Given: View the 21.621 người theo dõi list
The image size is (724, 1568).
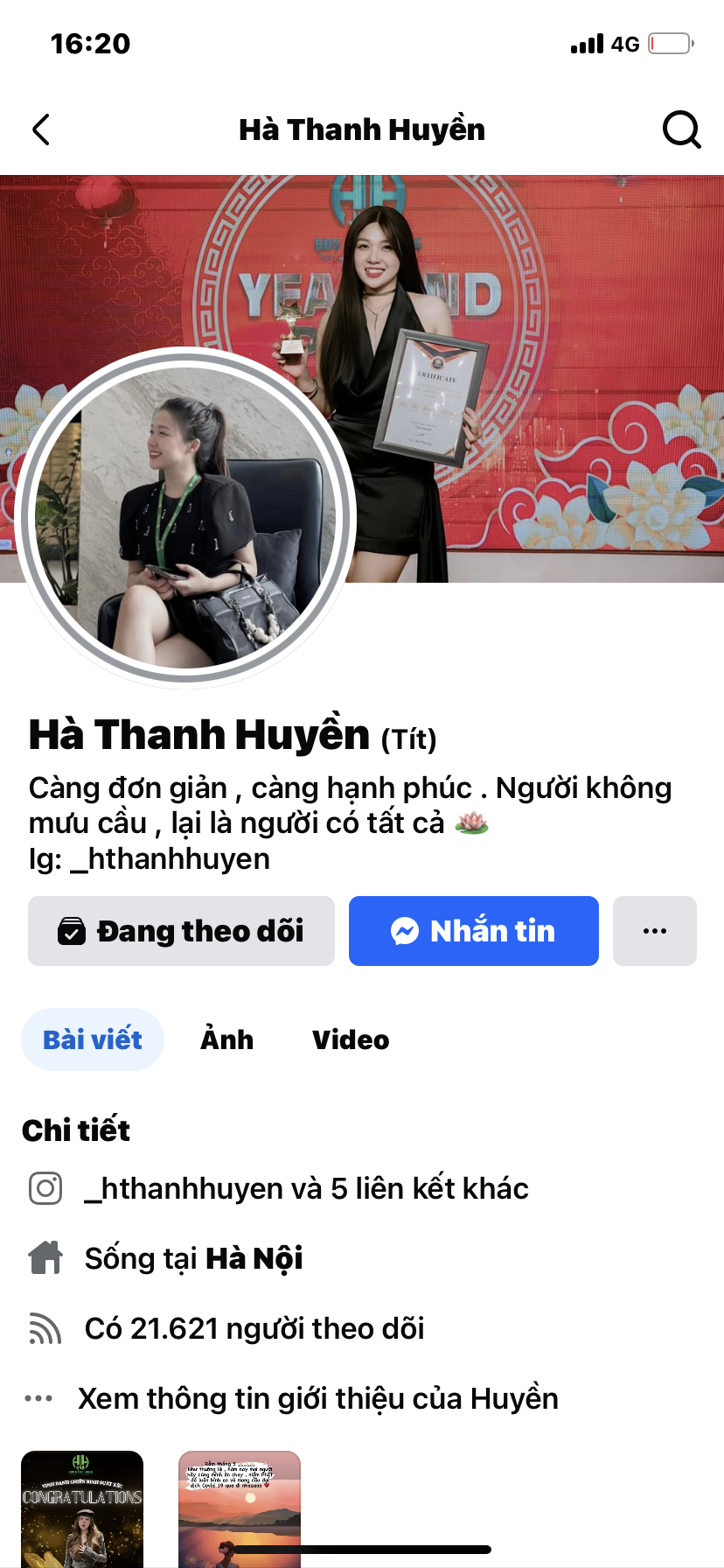Looking at the screenshot, I should pyautogui.click(x=254, y=1328).
